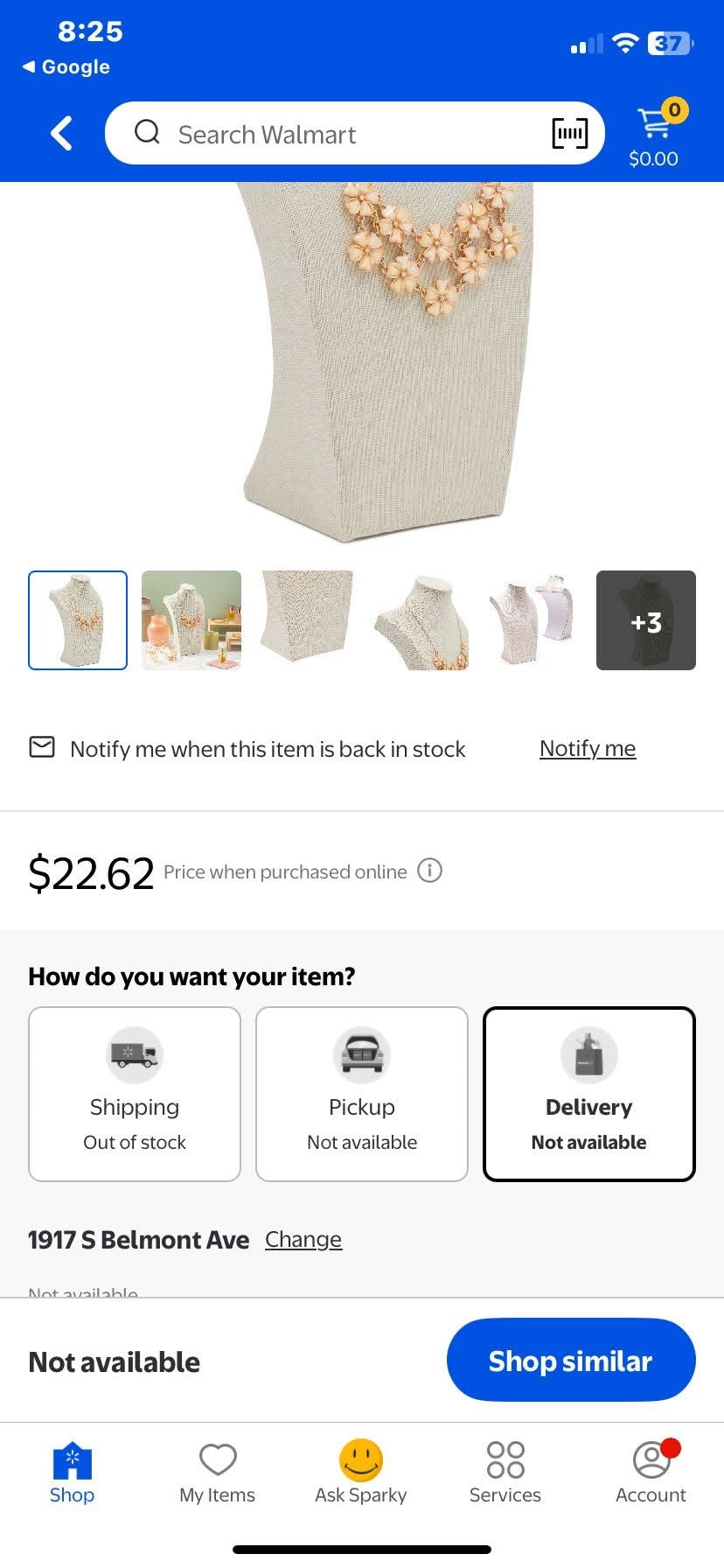724x1568 pixels.
Task: Tap the Notify me link
Action: coord(588,748)
